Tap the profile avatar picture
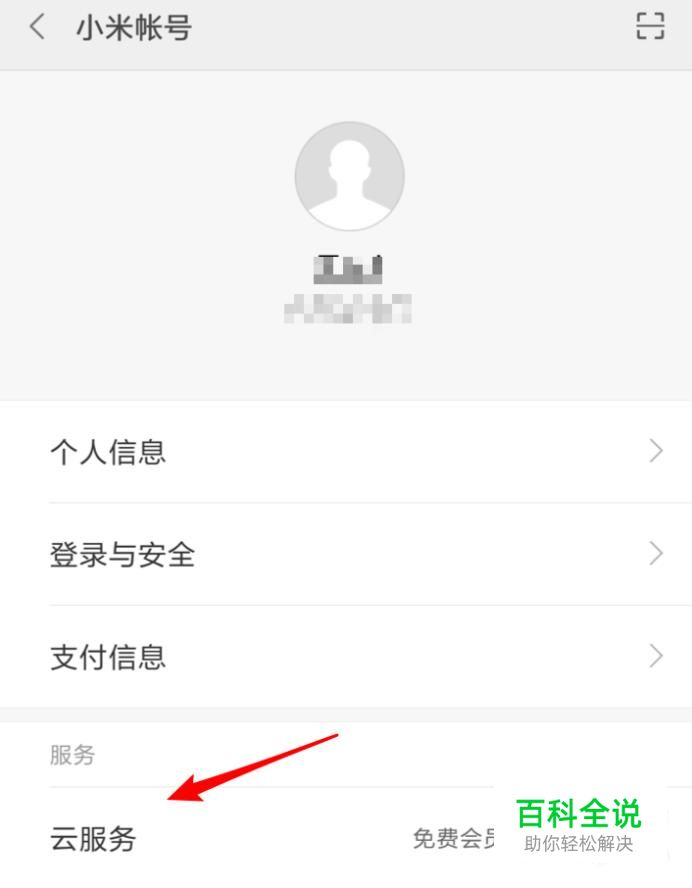This screenshot has width=692, height=888. pyautogui.click(x=349, y=177)
